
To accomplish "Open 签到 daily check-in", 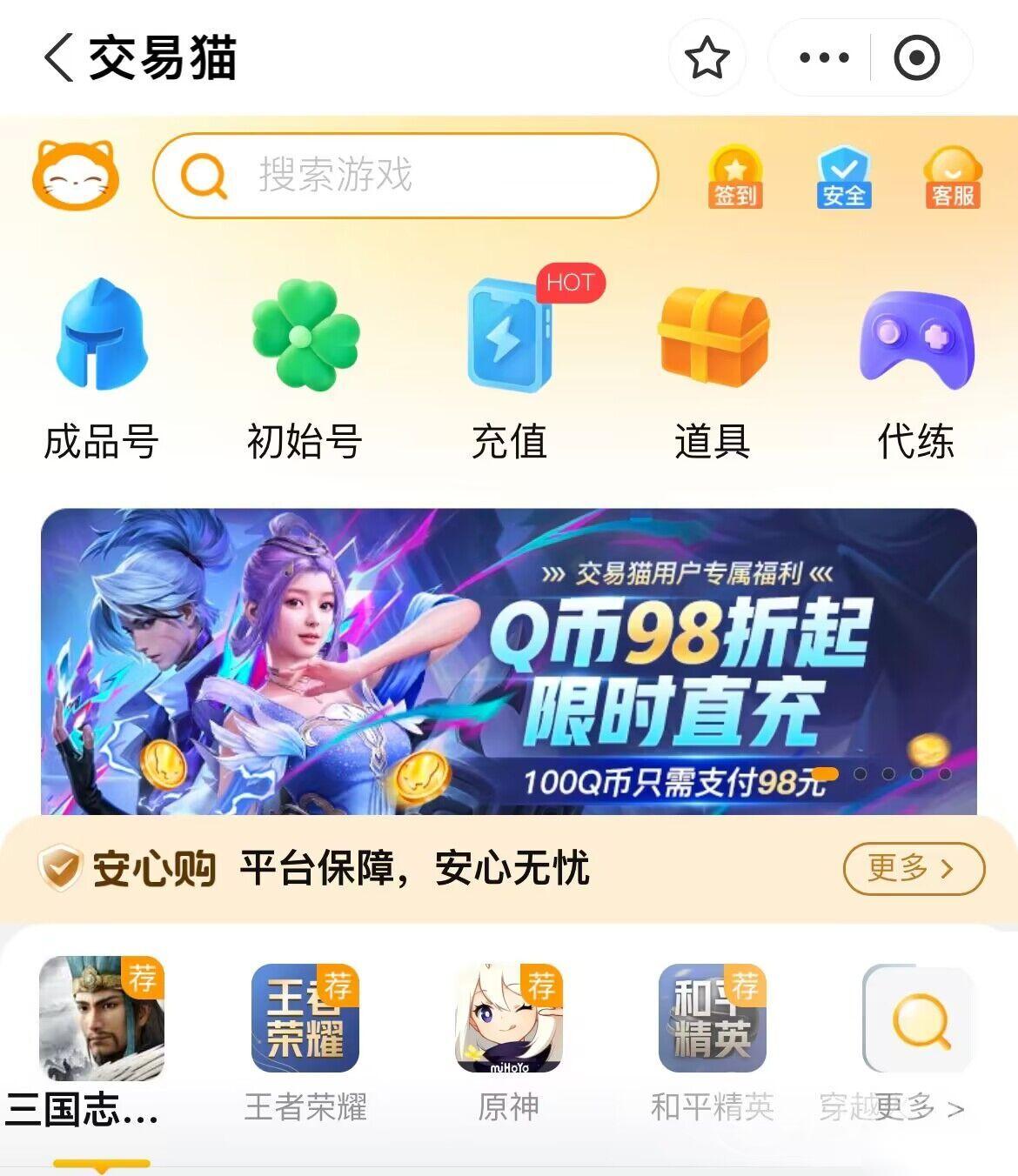I will pos(735,177).
